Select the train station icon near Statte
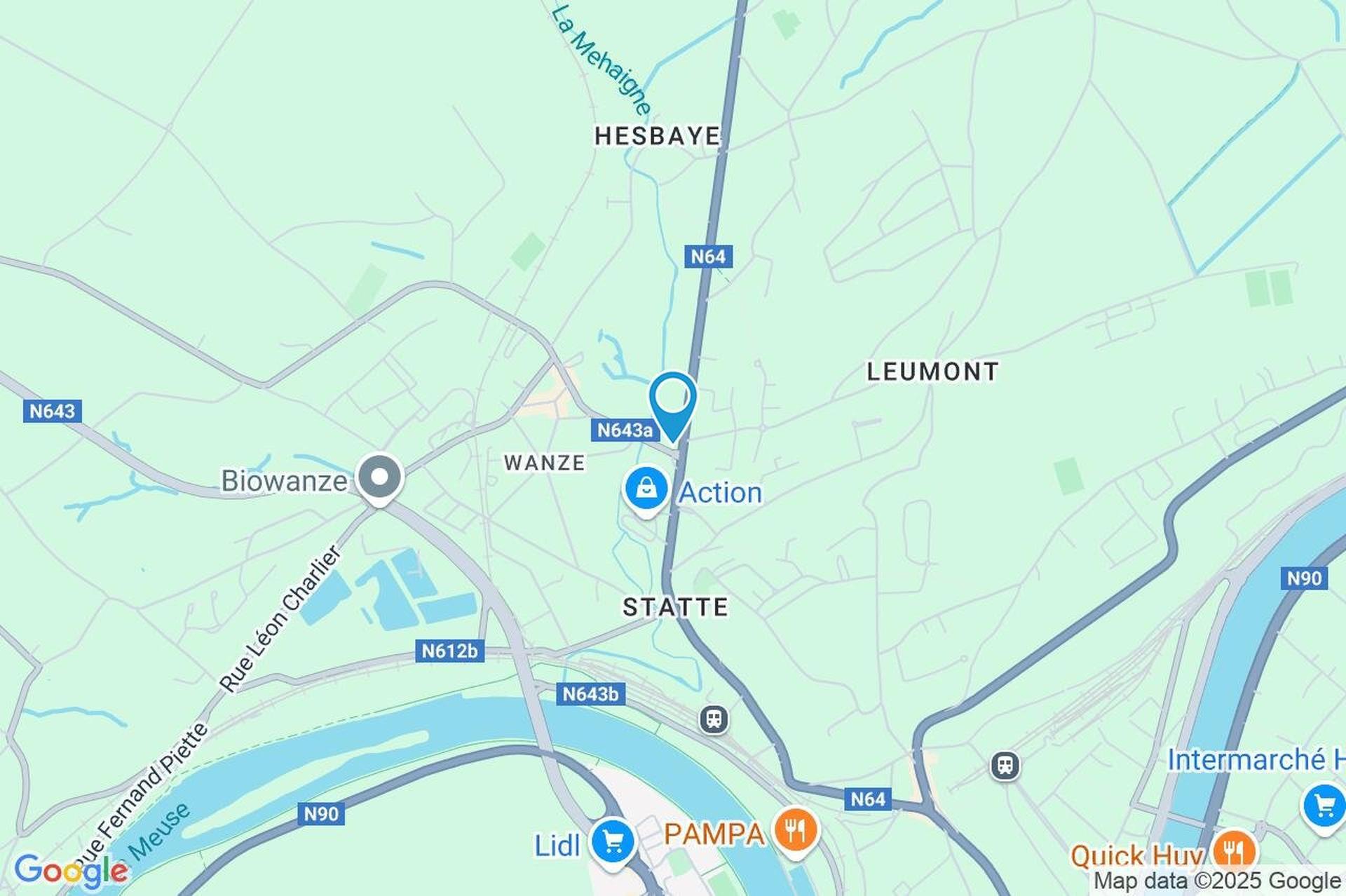Screen dimensions: 1346x896 [x=714, y=719]
